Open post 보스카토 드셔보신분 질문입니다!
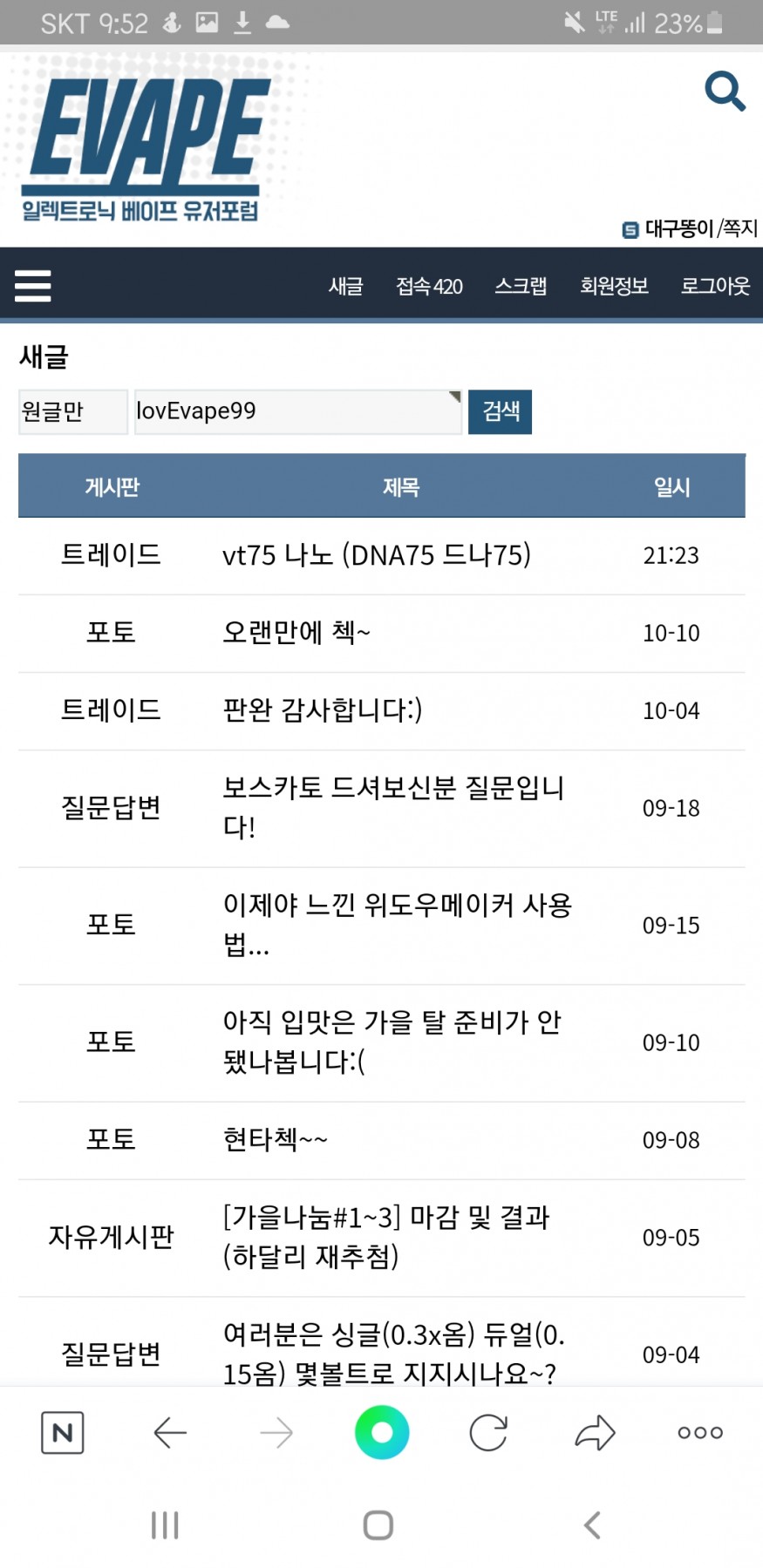The width and height of the screenshot is (763, 1568). point(393,807)
